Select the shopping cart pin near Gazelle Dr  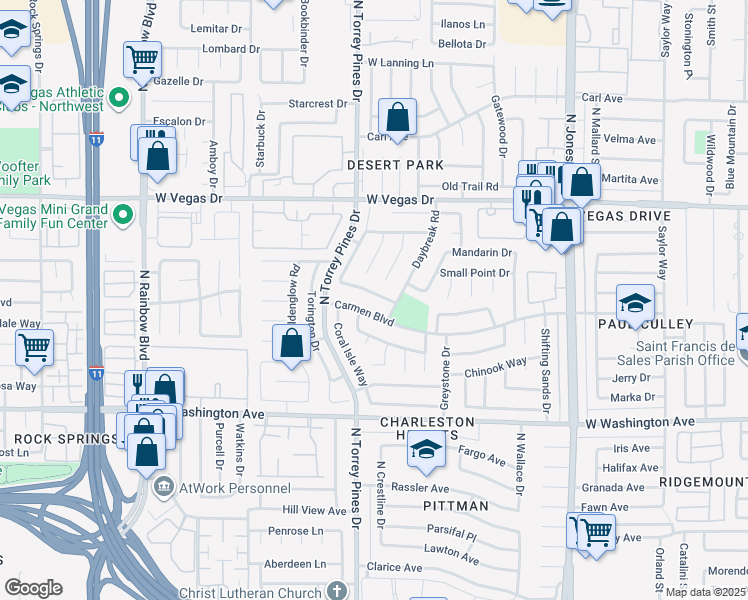point(142,62)
